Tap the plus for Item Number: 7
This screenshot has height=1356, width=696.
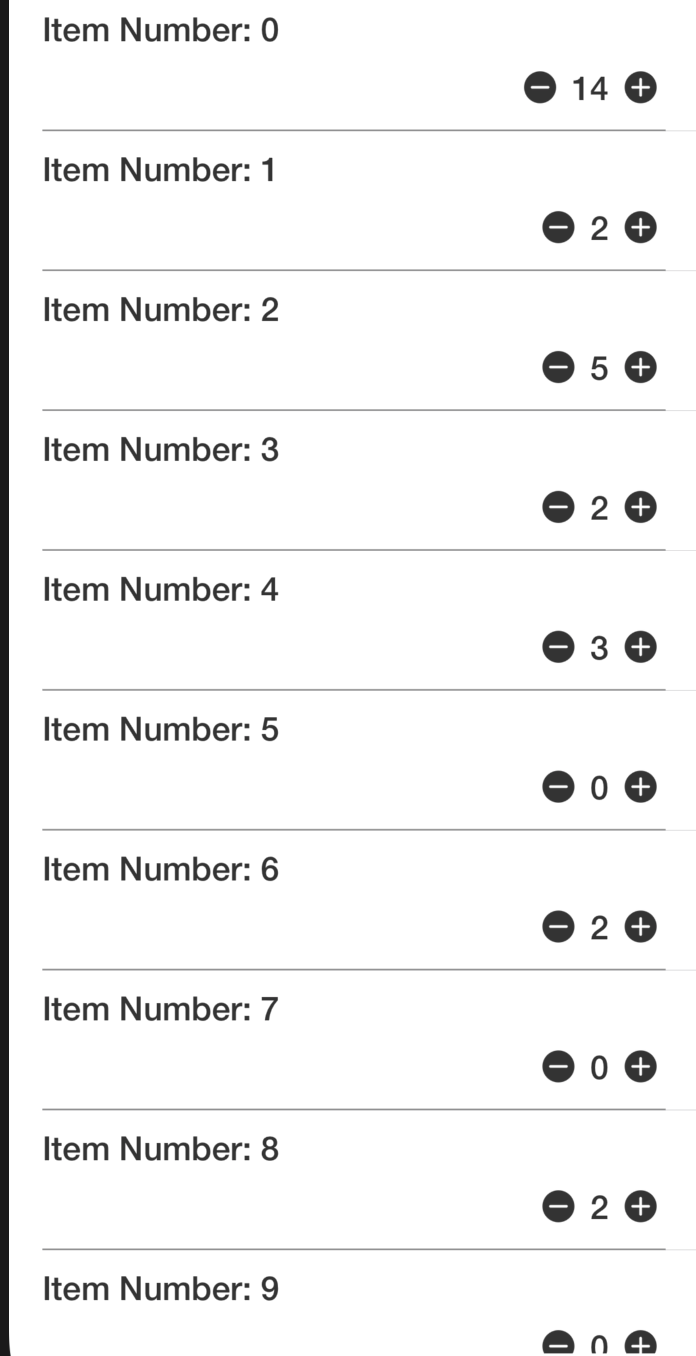click(640, 1069)
